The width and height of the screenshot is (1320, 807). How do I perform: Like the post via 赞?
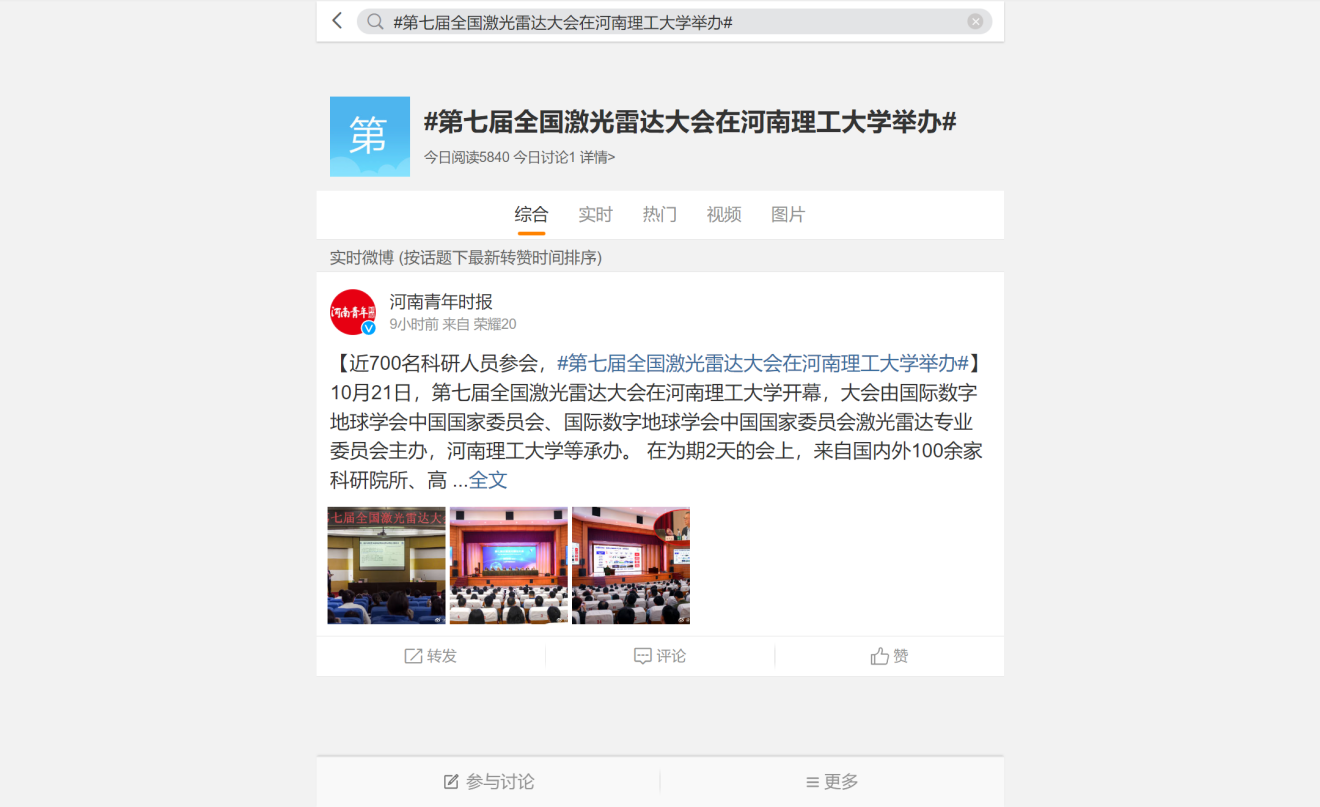click(x=889, y=656)
